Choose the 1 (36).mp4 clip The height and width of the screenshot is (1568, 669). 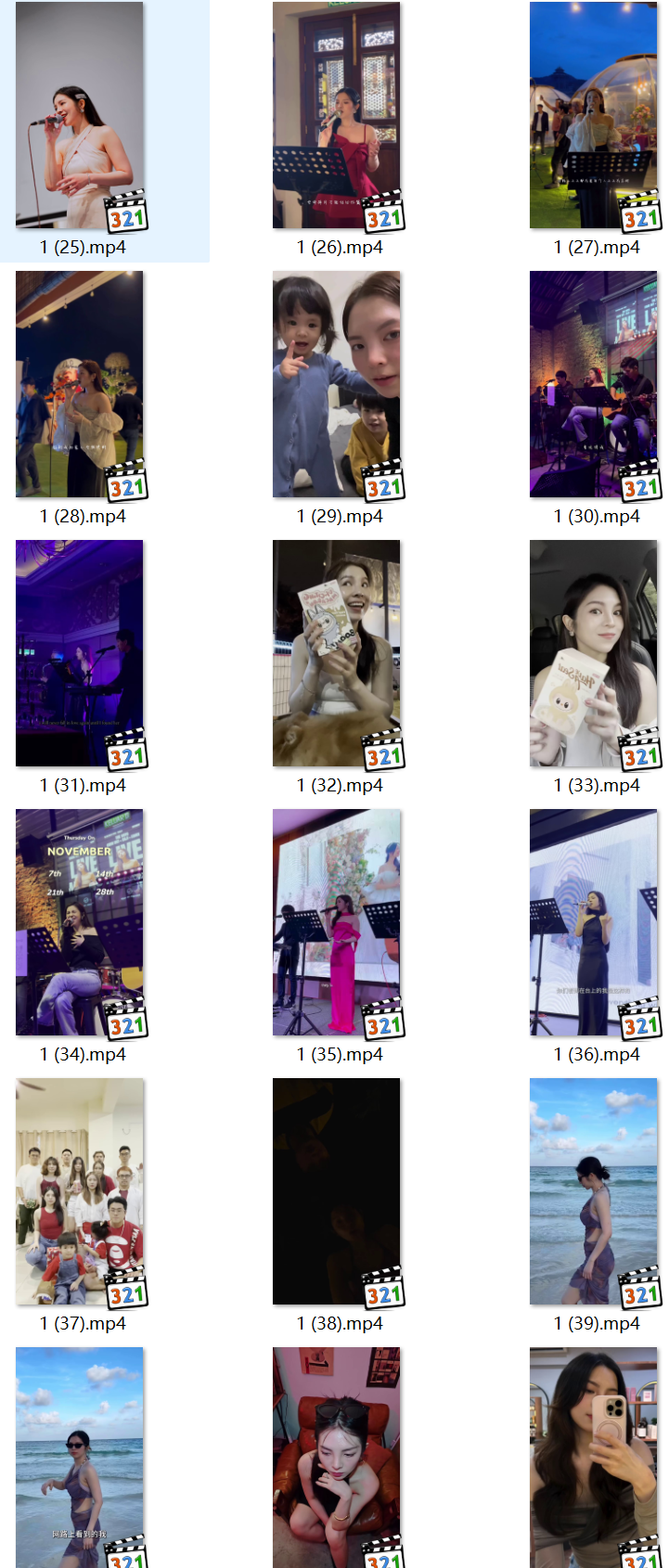[x=594, y=922]
